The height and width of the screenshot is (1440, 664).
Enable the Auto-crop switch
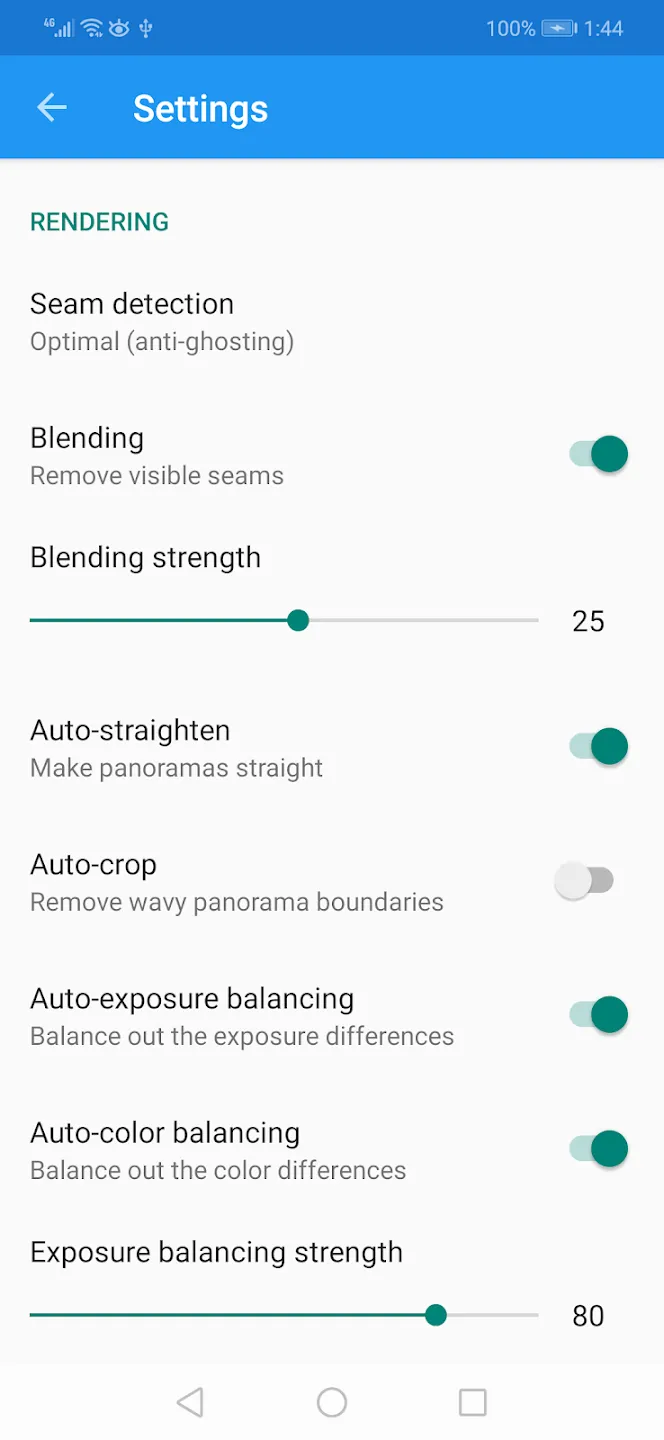(x=585, y=881)
